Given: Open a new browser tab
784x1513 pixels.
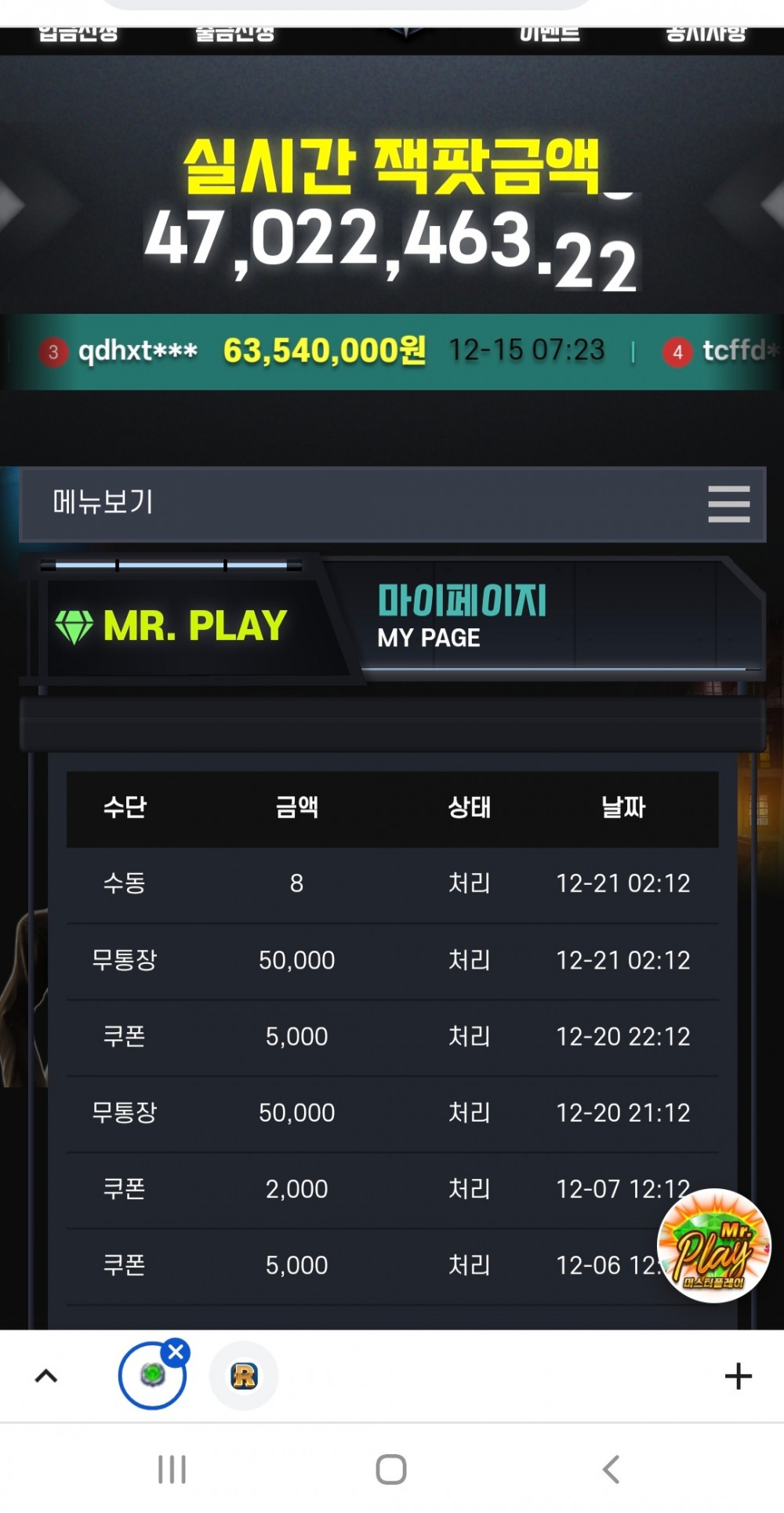Looking at the screenshot, I should pos(738,1376).
